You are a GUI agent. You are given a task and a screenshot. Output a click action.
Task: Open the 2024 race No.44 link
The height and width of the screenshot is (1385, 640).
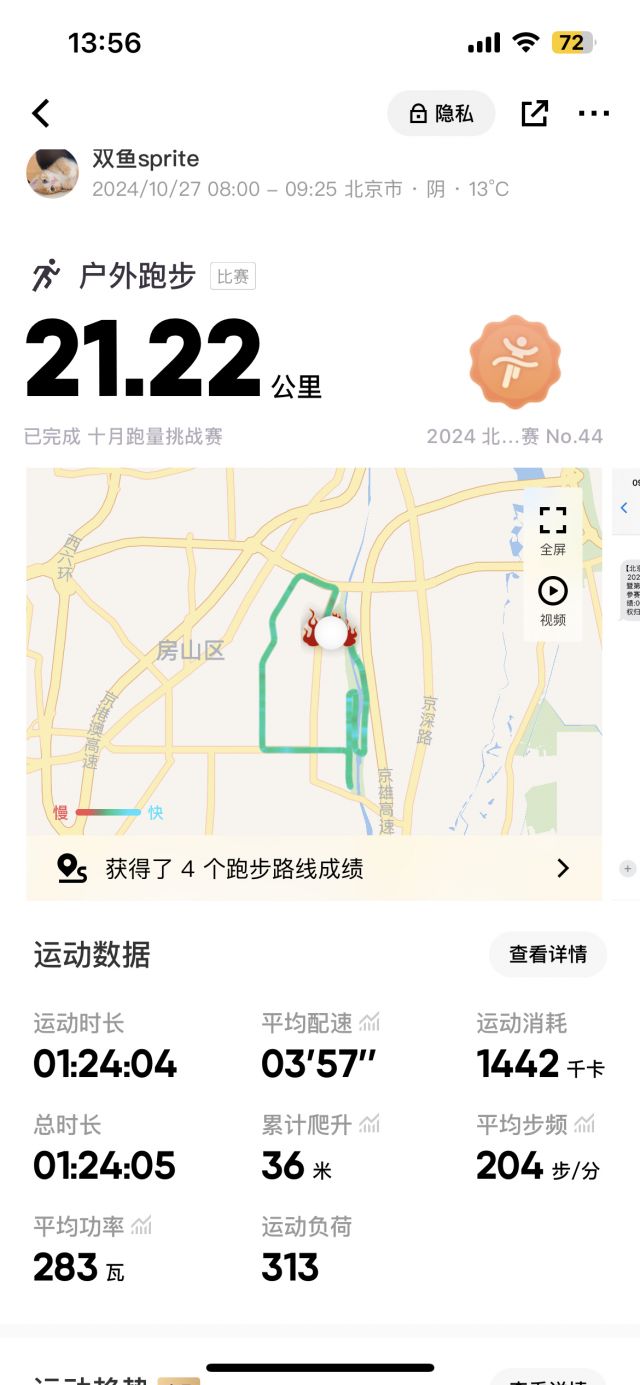click(x=514, y=436)
